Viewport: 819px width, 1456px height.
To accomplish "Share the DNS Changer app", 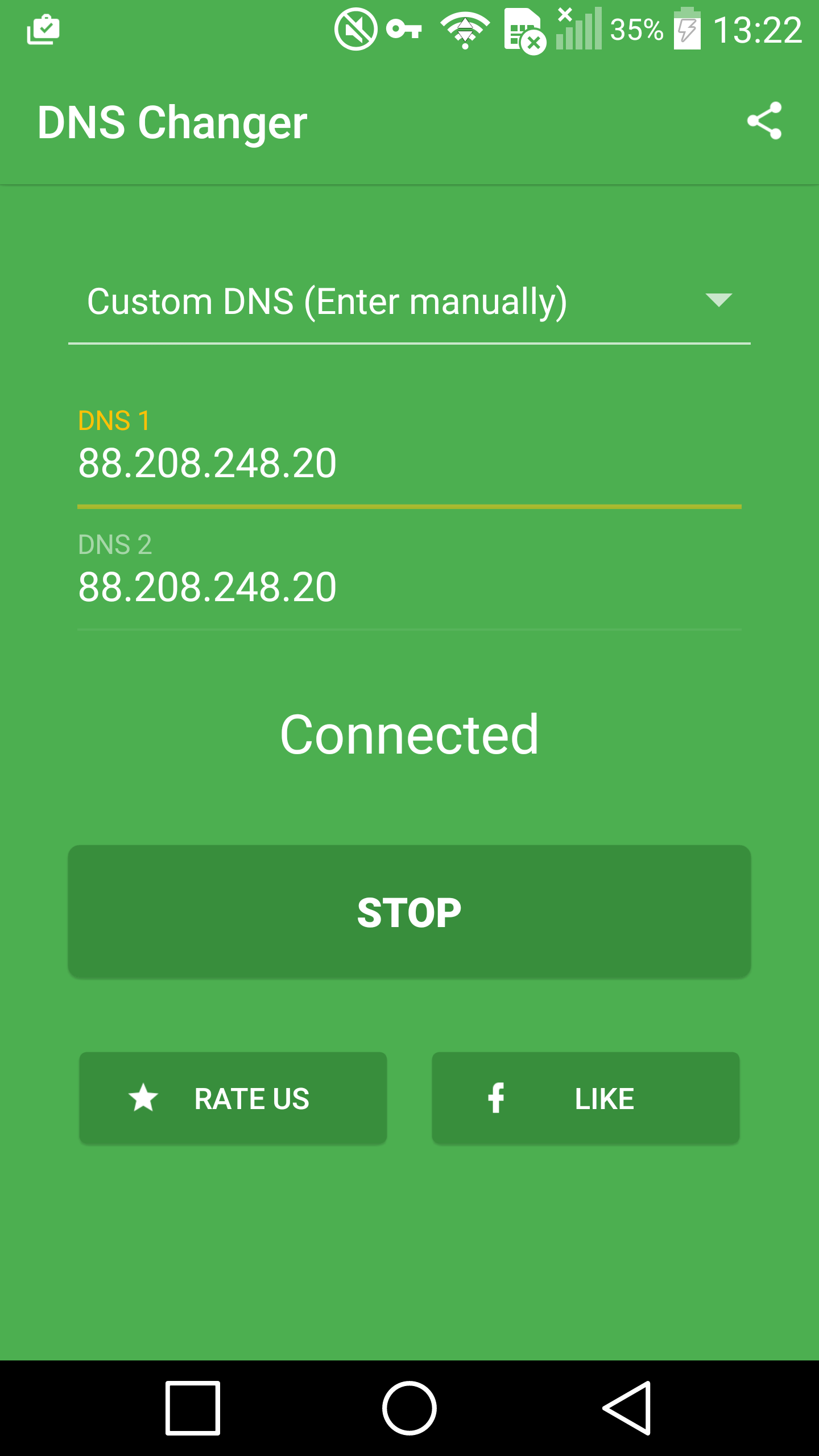I will 764,121.
